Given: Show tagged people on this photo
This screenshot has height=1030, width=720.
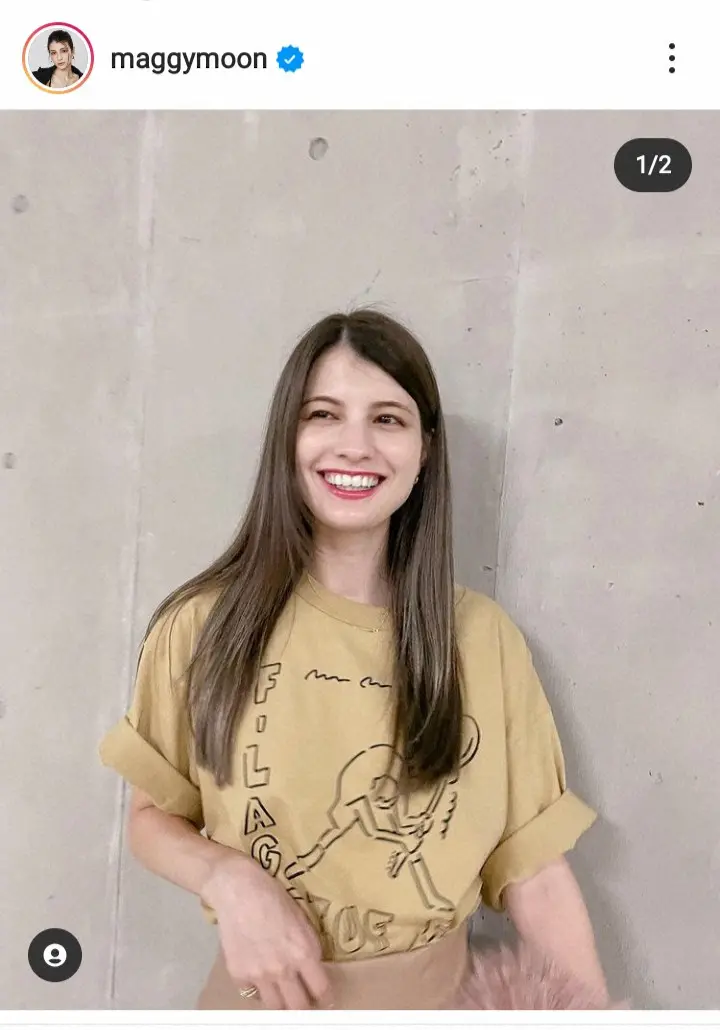Looking at the screenshot, I should tap(55, 955).
